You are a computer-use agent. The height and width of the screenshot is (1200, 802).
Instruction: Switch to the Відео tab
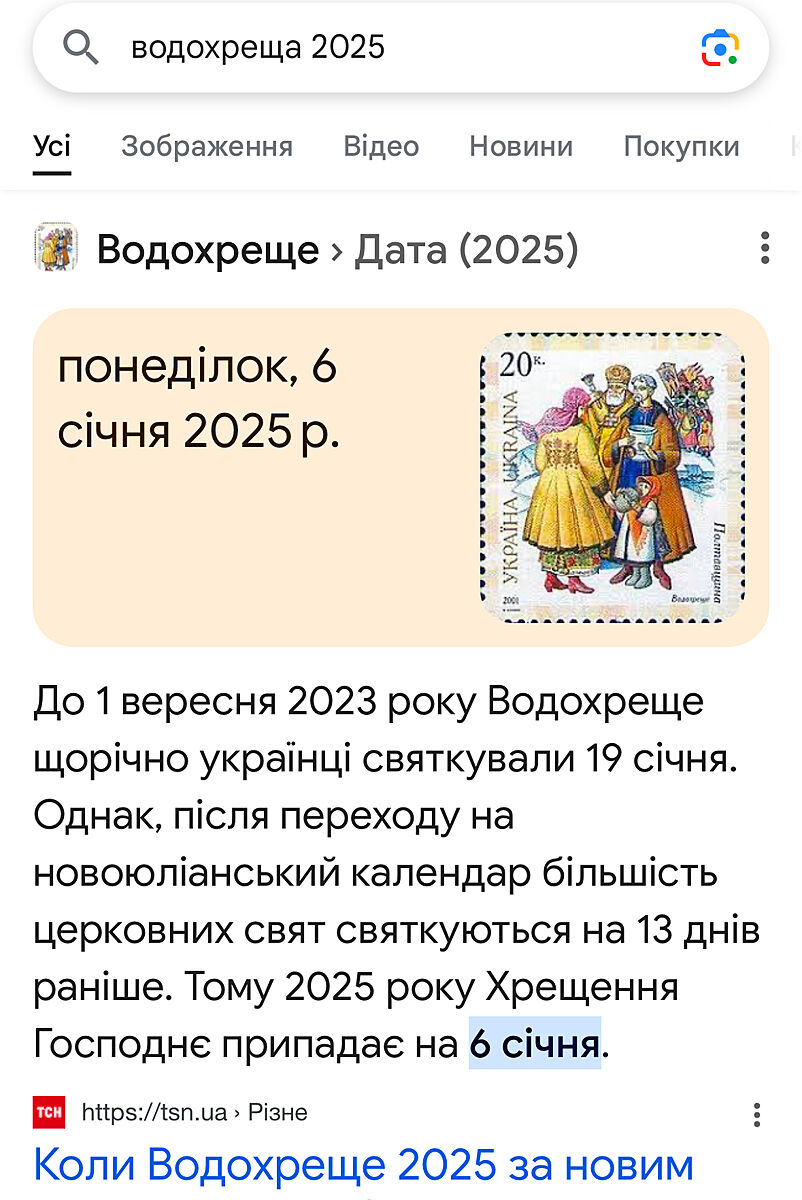[381, 147]
